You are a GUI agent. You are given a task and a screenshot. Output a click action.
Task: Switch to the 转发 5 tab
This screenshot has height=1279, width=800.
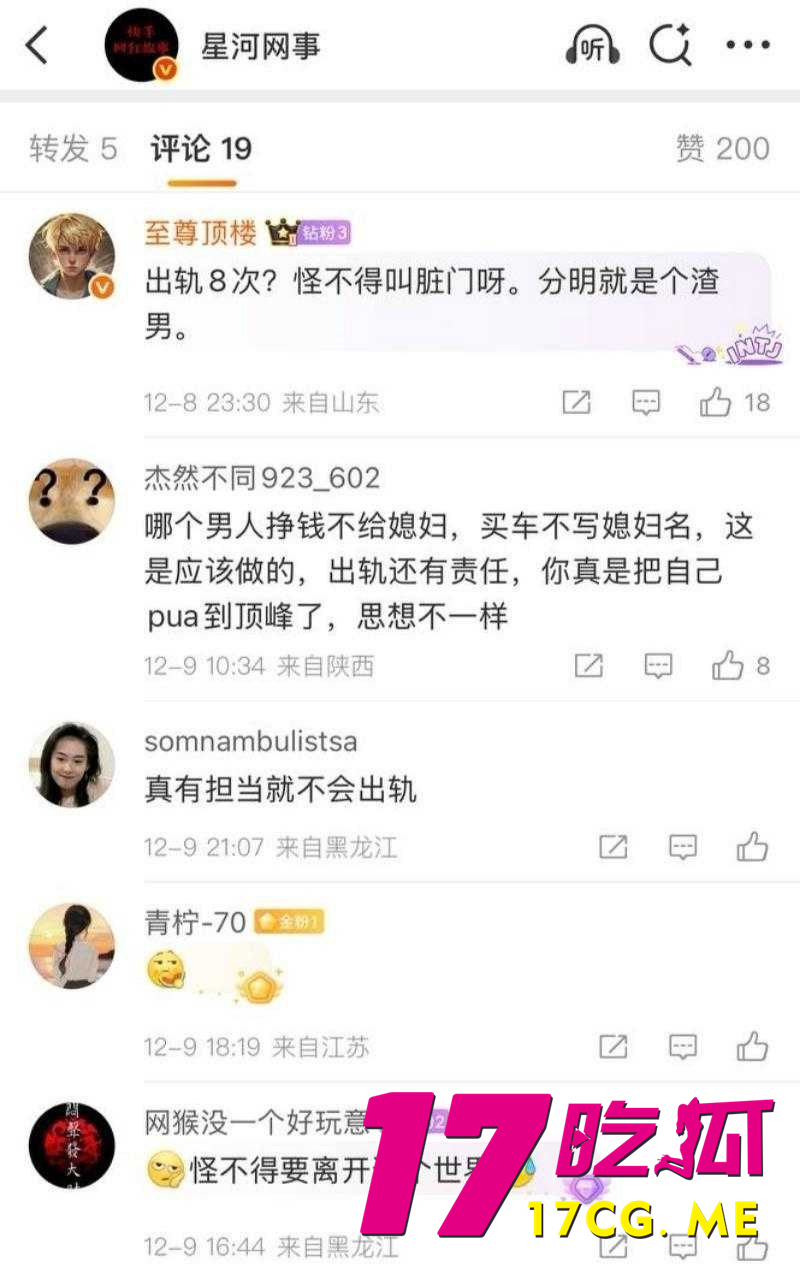pos(73,149)
